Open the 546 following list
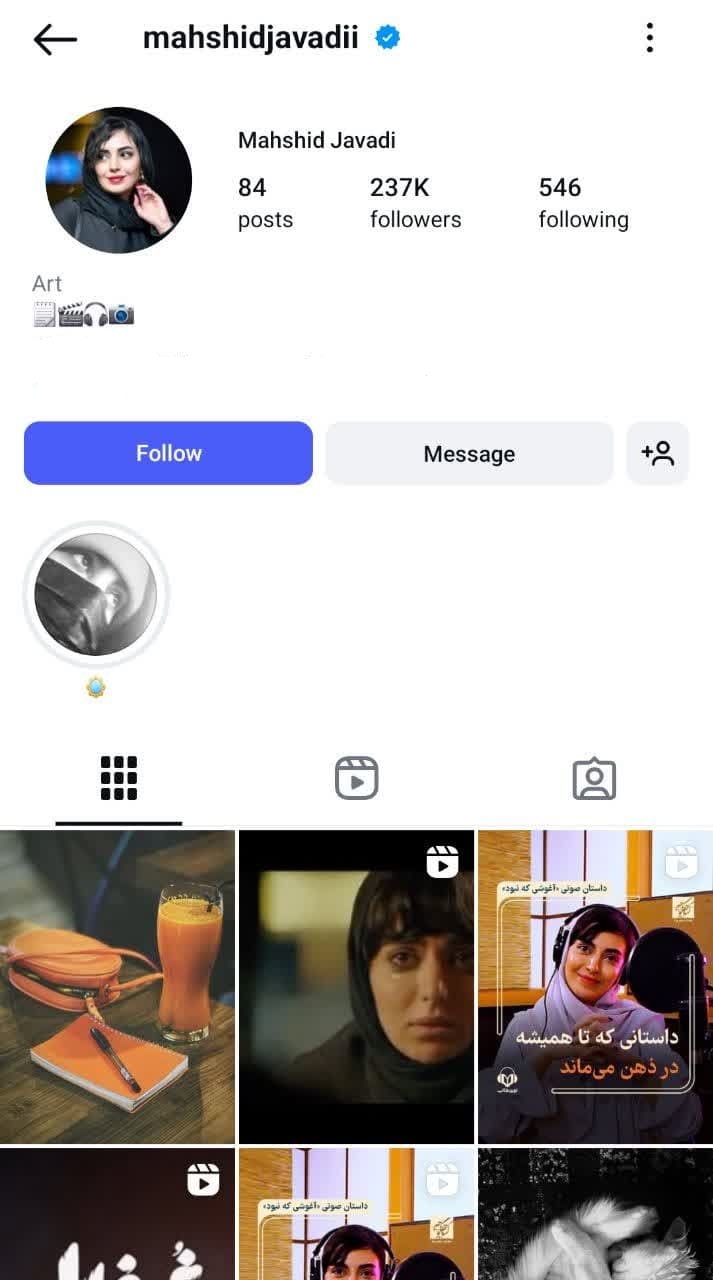713x1280 pixels. tap(583, 203)
